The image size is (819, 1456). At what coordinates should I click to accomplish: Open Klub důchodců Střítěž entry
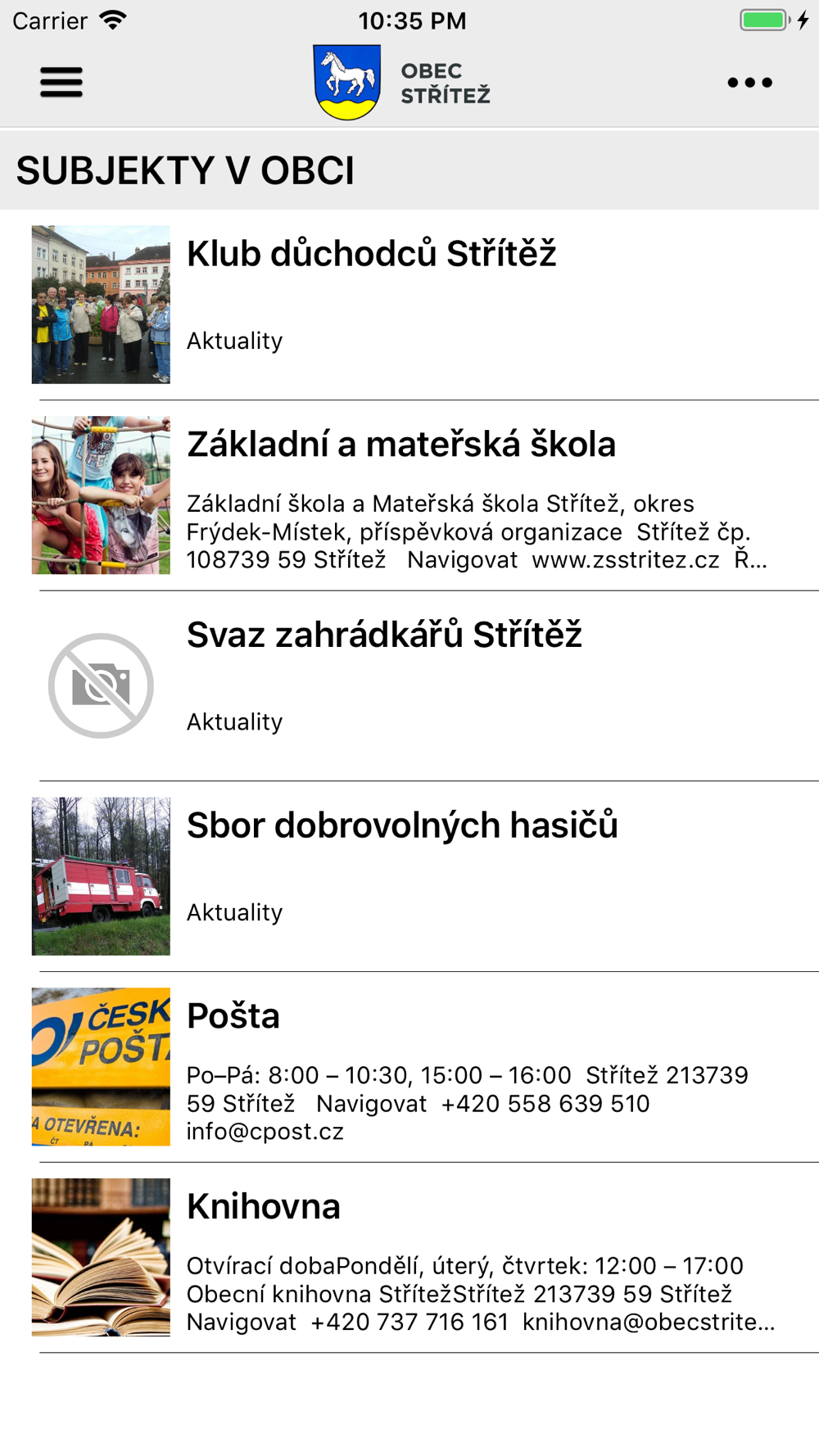click(x=409, y=305)
